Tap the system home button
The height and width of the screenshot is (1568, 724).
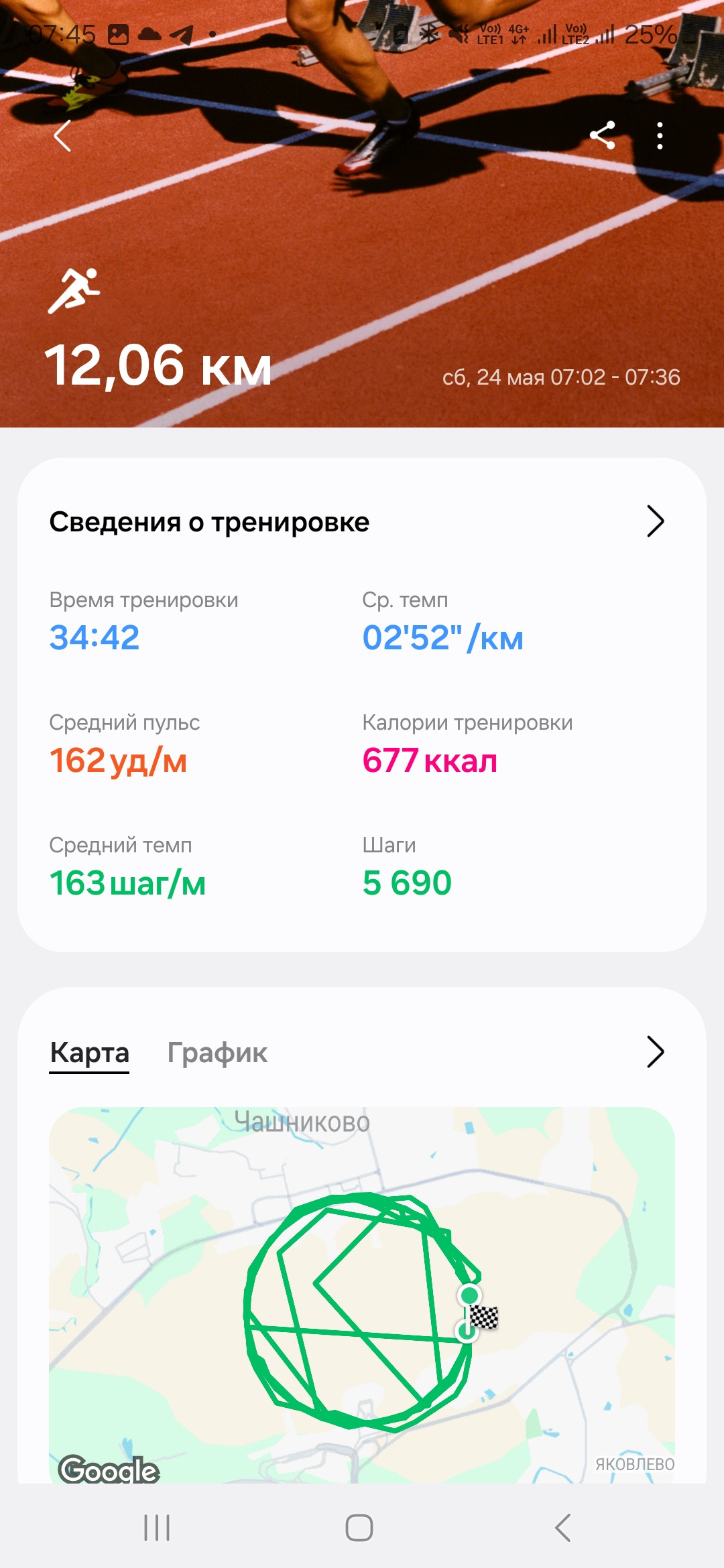click(359, 1528)
